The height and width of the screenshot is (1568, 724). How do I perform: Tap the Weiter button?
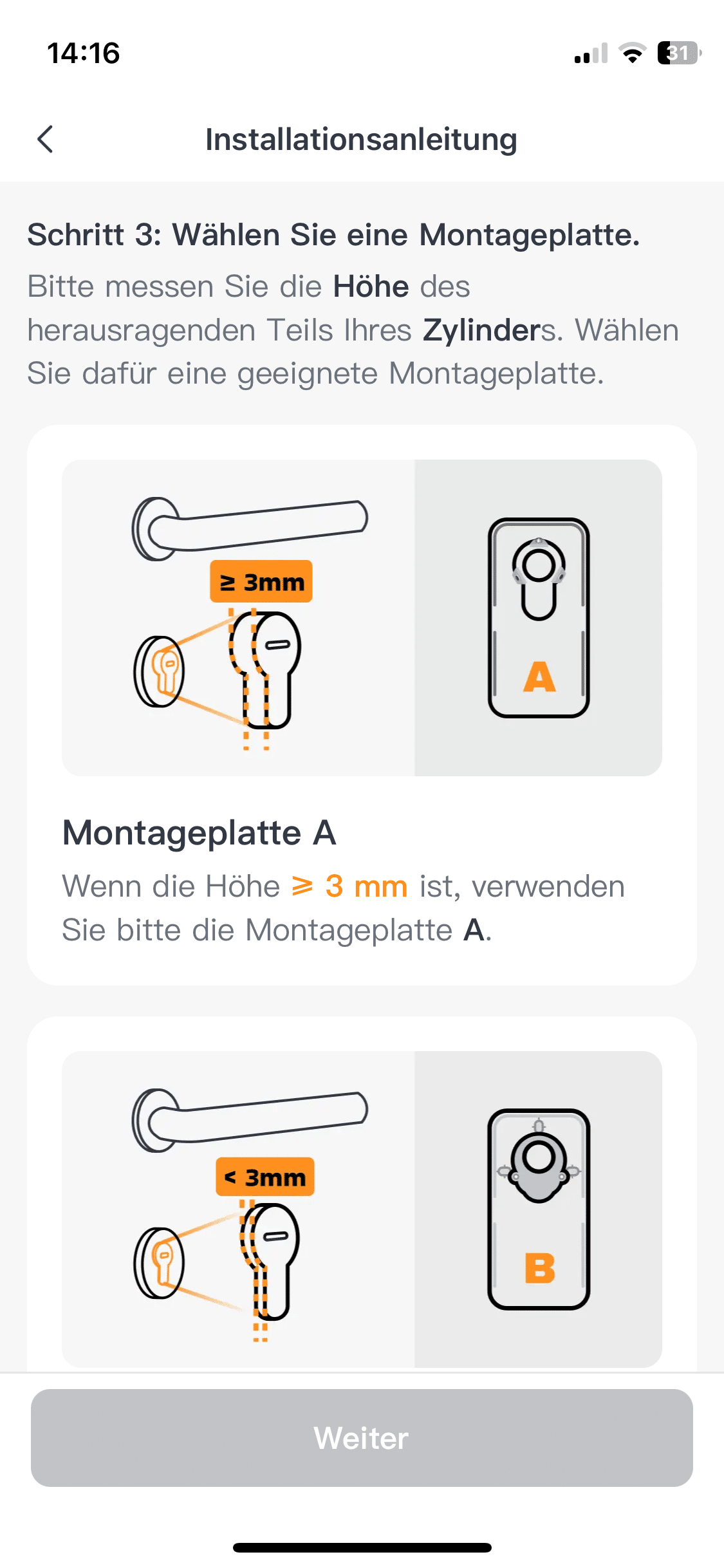click(x=362, y=1438)
